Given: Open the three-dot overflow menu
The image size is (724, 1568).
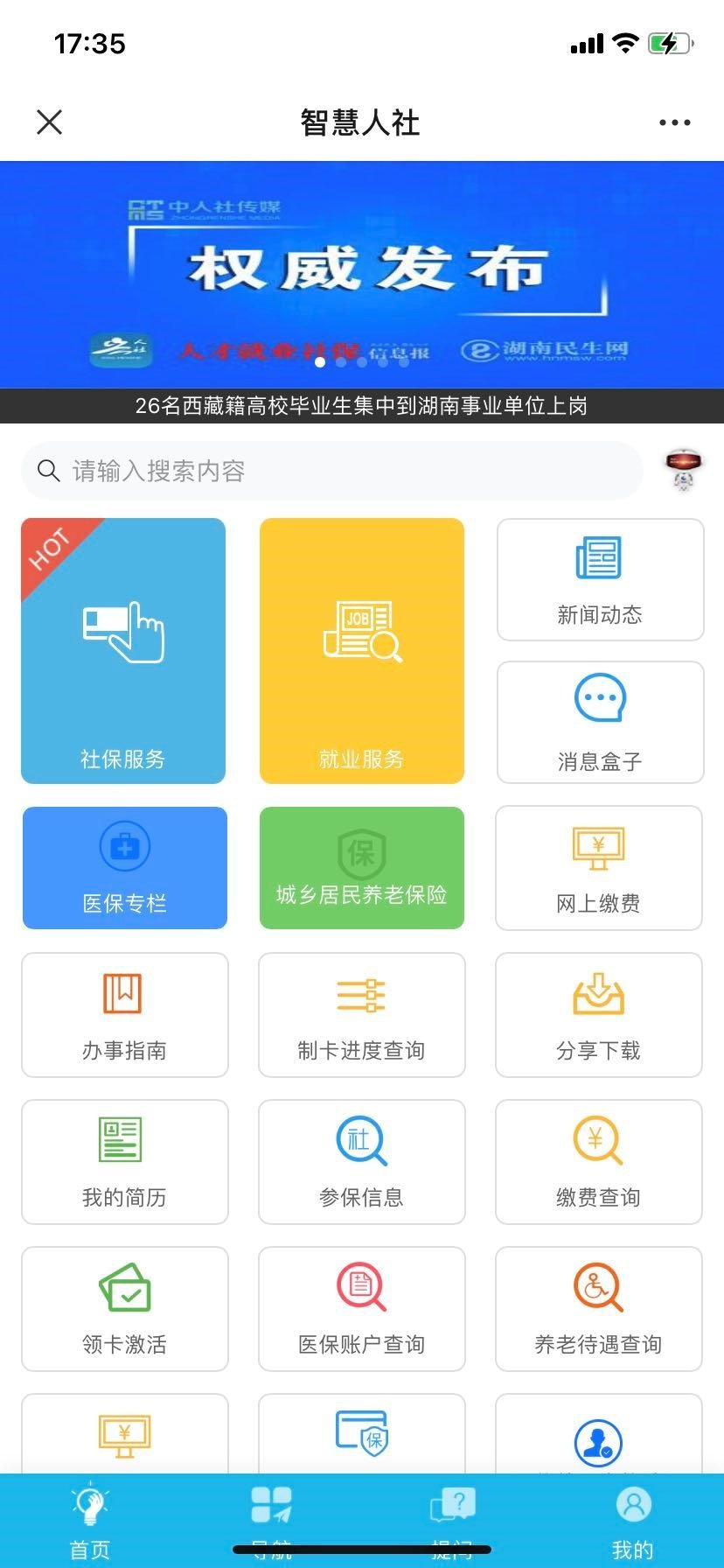Looking at the screenshot, I should pos(674,122).
